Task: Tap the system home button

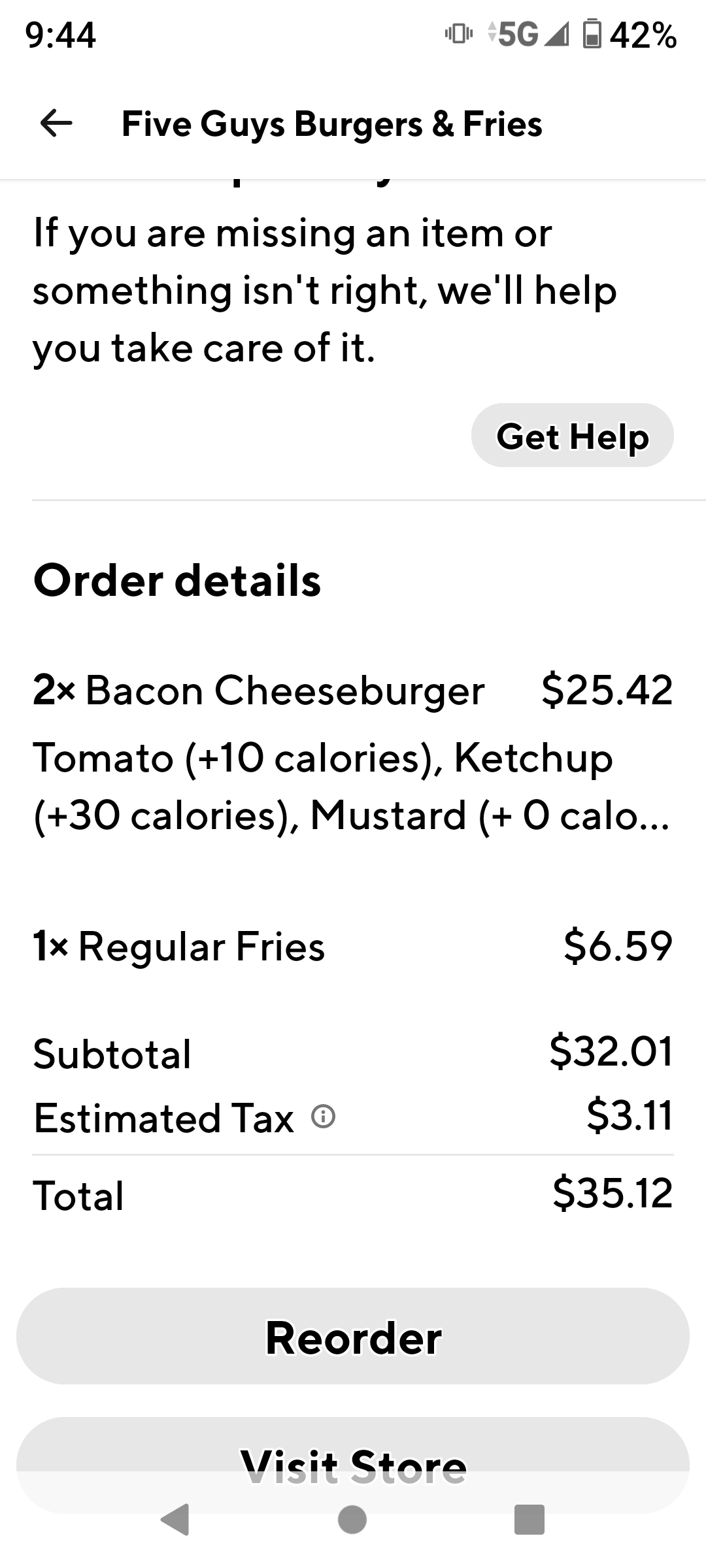Action: pyautogui.click(x=352, y=1519)
